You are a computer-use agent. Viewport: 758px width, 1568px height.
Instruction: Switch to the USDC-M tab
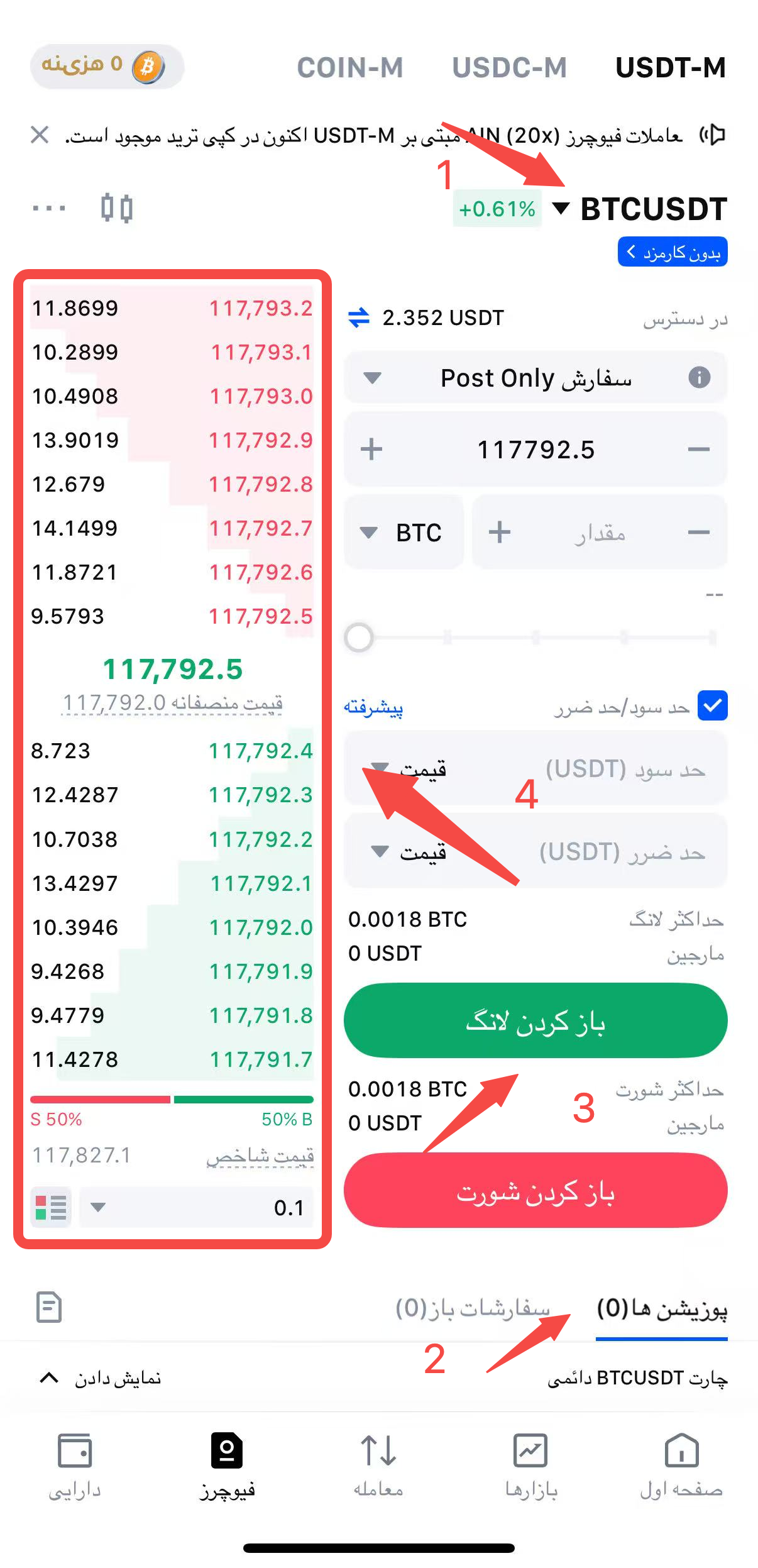coord(509,67)
